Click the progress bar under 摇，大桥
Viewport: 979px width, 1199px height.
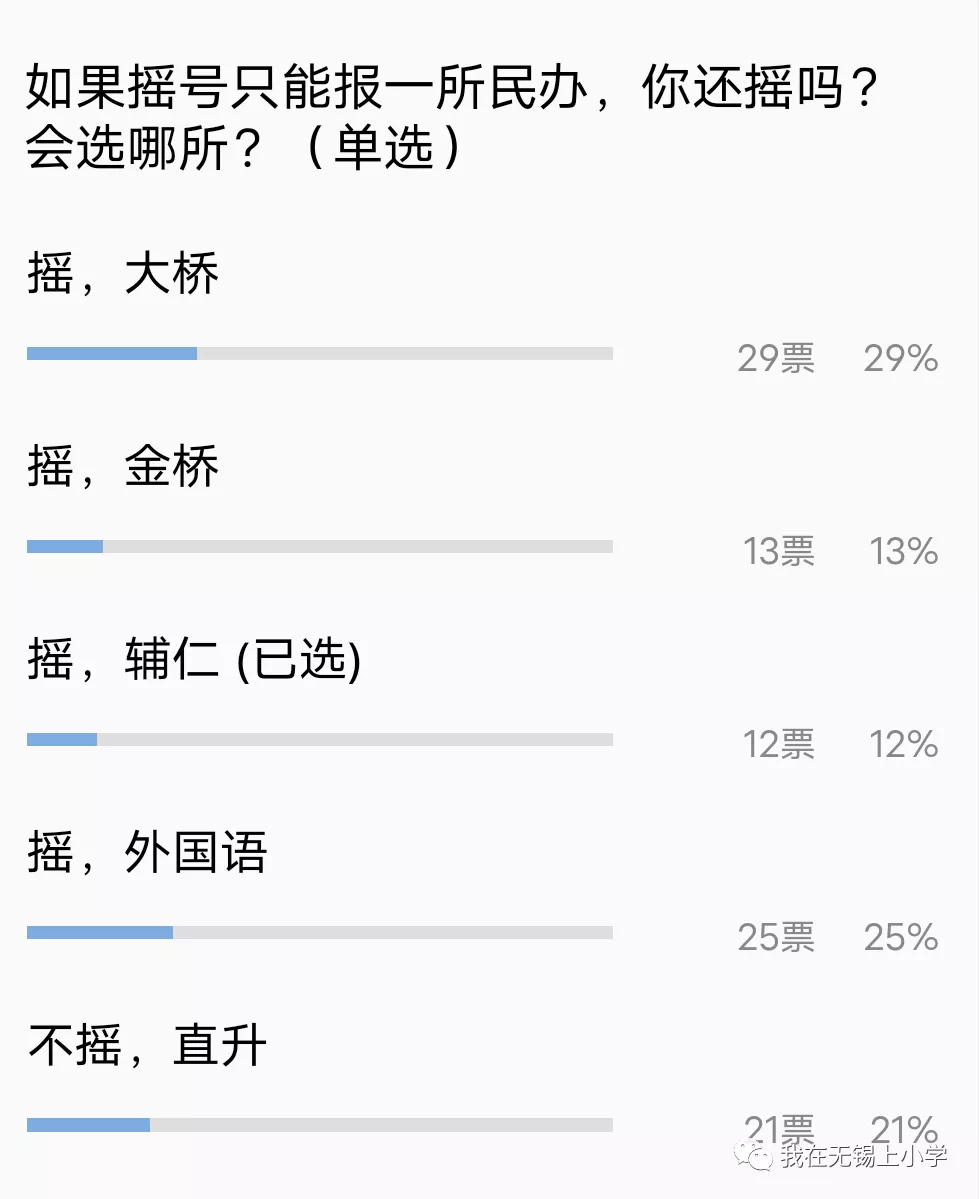tap(318, 353)
